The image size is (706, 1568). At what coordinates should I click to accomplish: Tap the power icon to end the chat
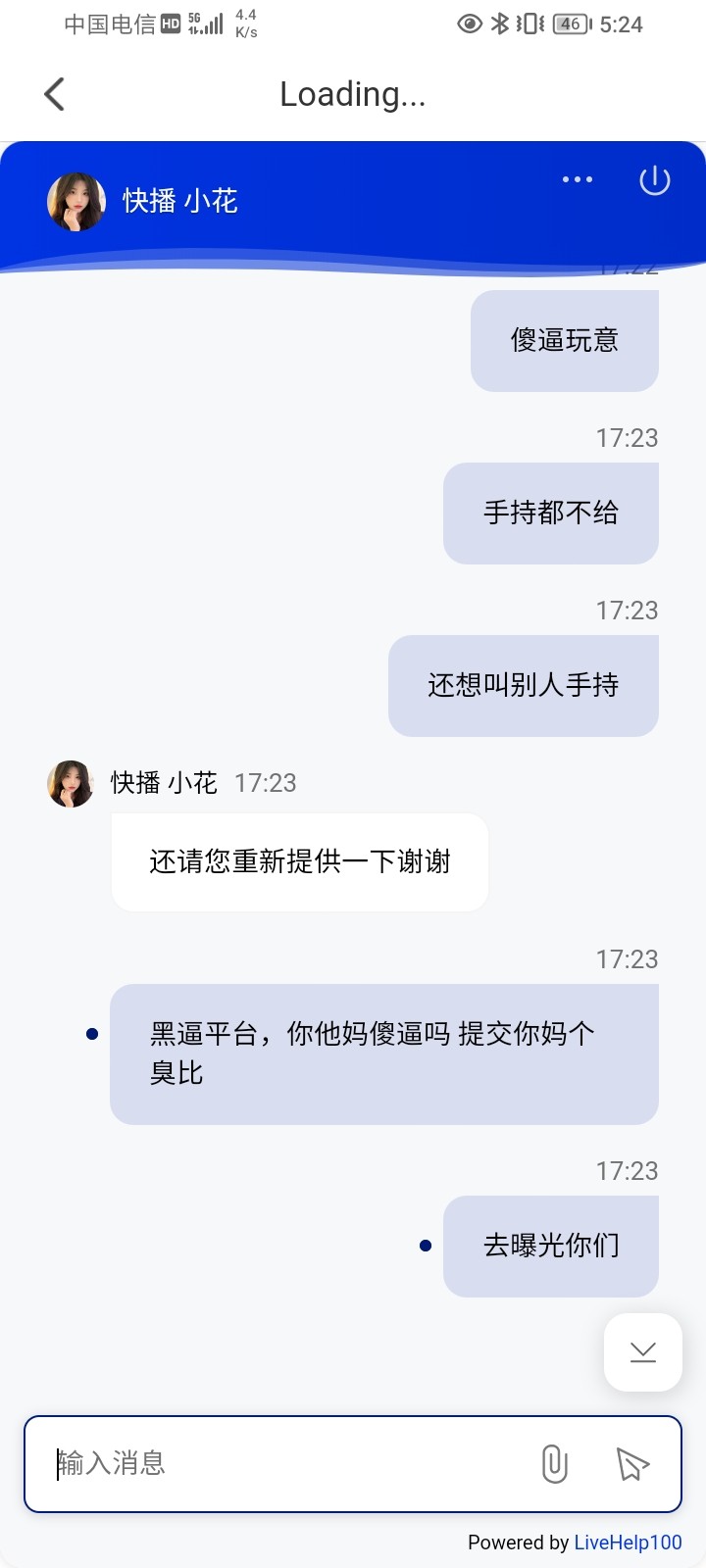pos(653,179)
